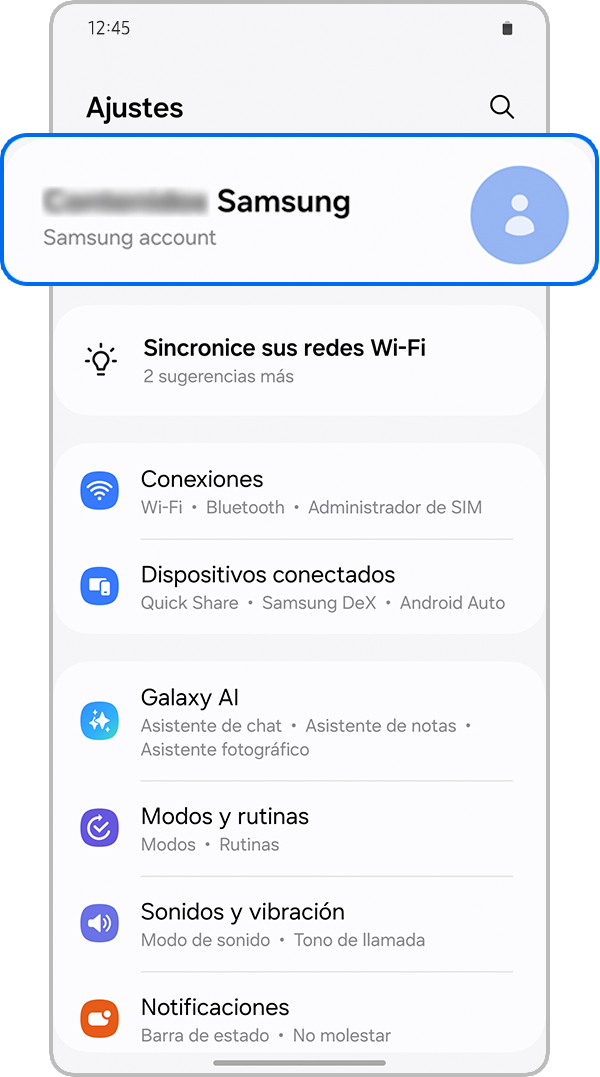This screenshot has width=600, height=1077.
Task: Open Conexiones settings
Action: point(299,492)
